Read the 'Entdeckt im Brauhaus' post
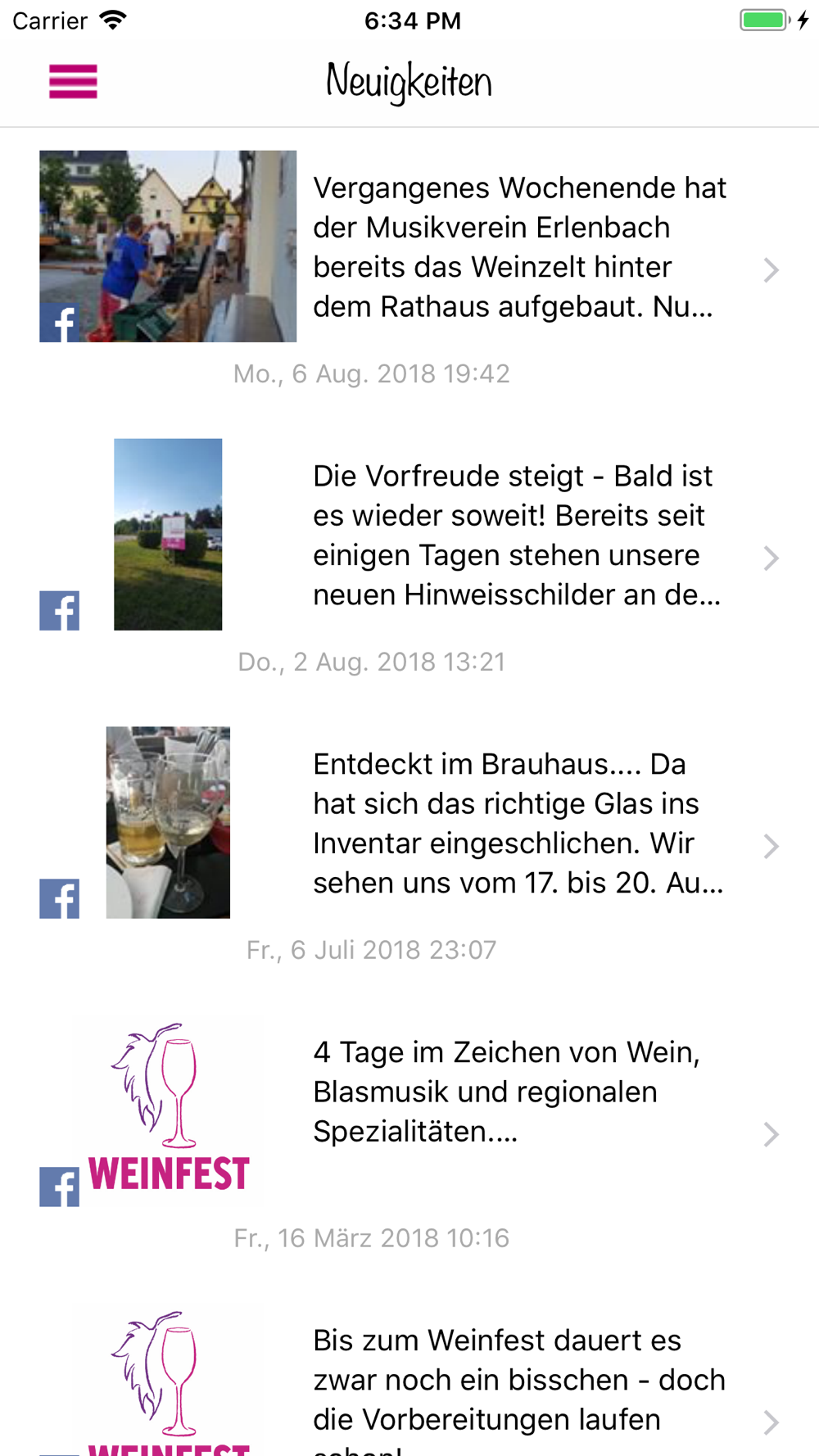 (409, 846)
